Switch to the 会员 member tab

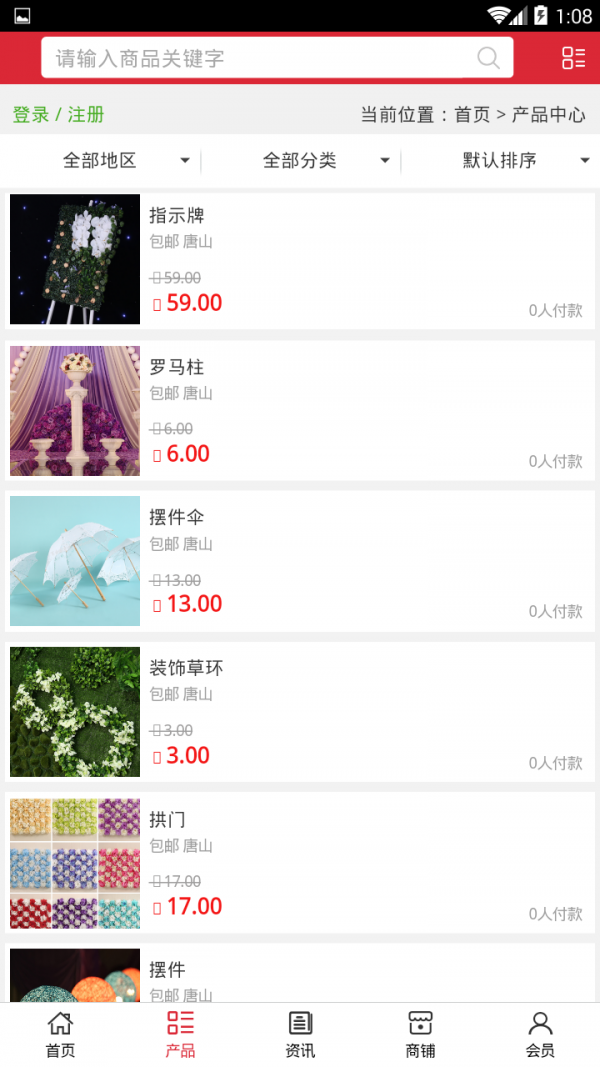(540, 1034)
